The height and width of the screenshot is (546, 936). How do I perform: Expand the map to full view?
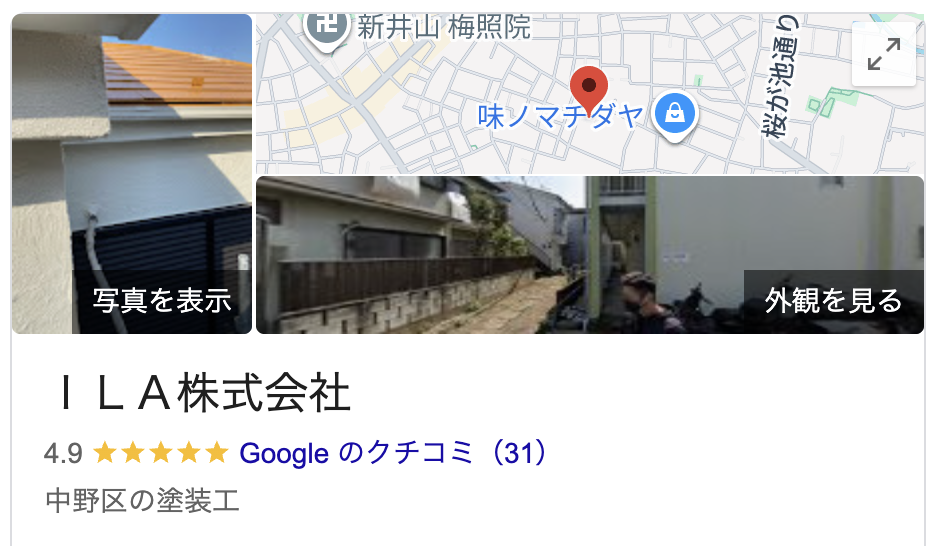[883, 54]
